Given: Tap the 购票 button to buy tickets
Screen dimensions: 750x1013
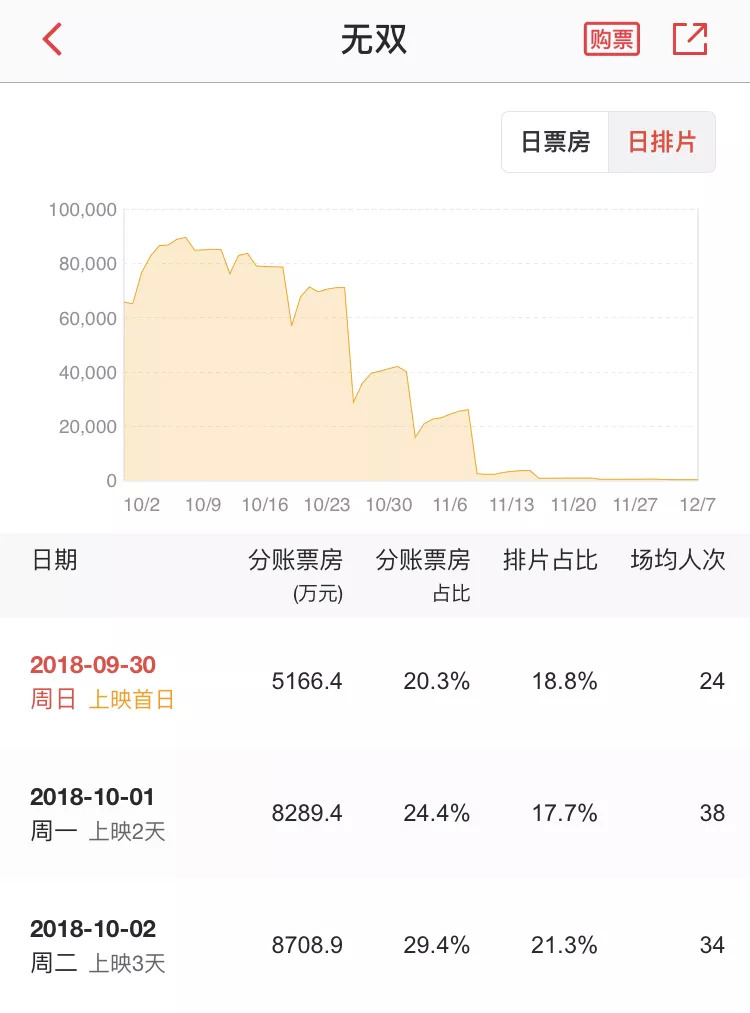Looking at the screenshot, I should coord(611,40).
